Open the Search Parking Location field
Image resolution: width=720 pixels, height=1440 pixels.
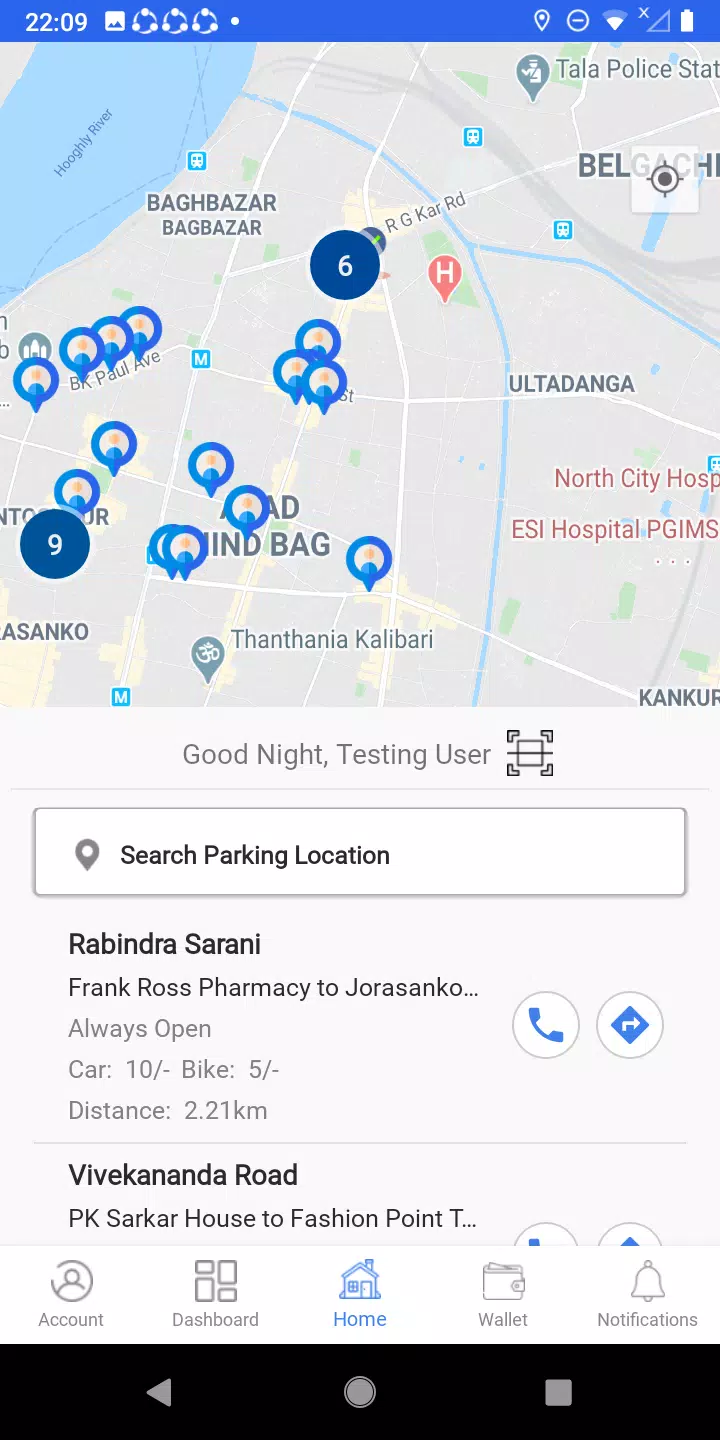pyautogui.click(x=360, y=853)
